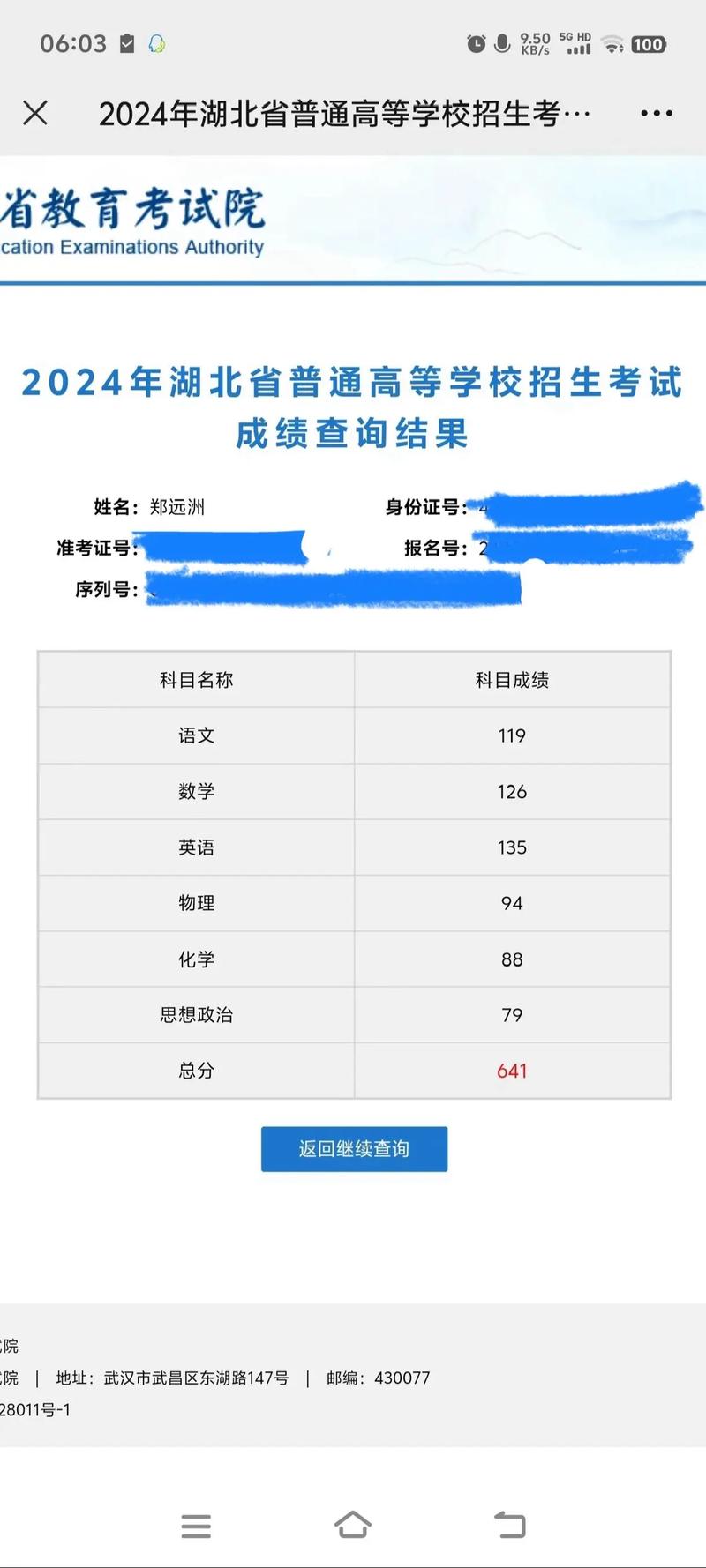
Task: Tap the 总分 row showing 641
Action: point(353,1070)
